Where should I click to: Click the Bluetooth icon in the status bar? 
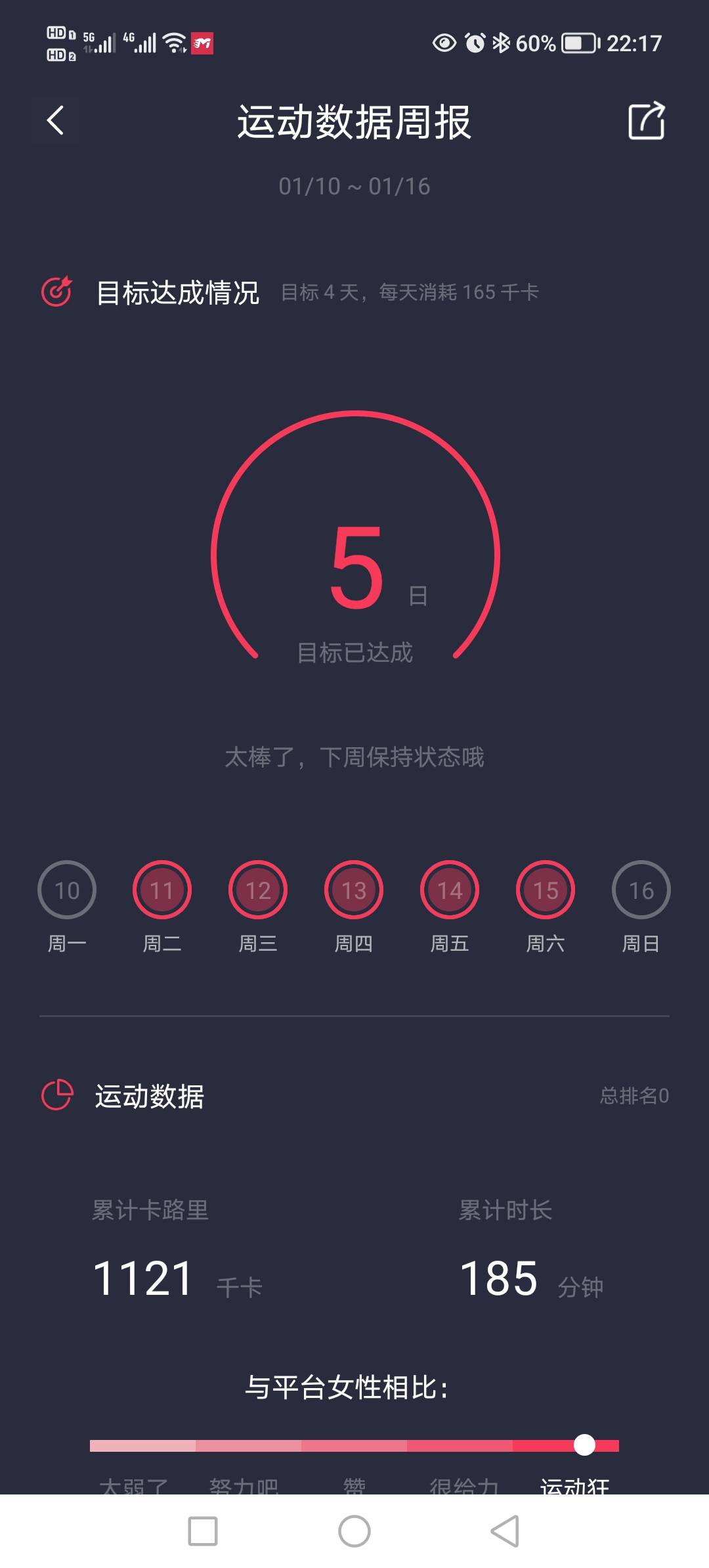coord(503,42)
